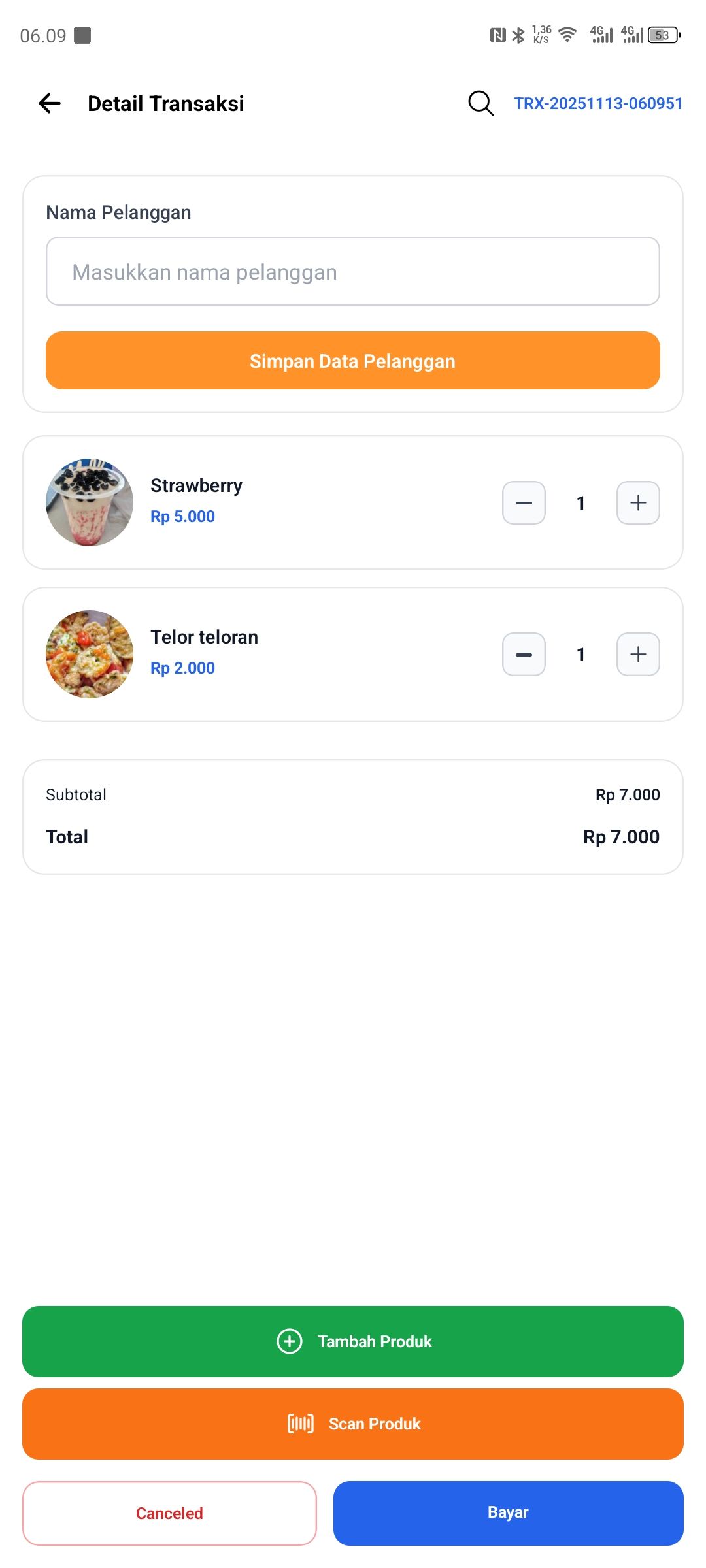This screenshot has height=1568, width=706.
Task: Tap the Telor teloran product photo
Action: coord(89,654)
